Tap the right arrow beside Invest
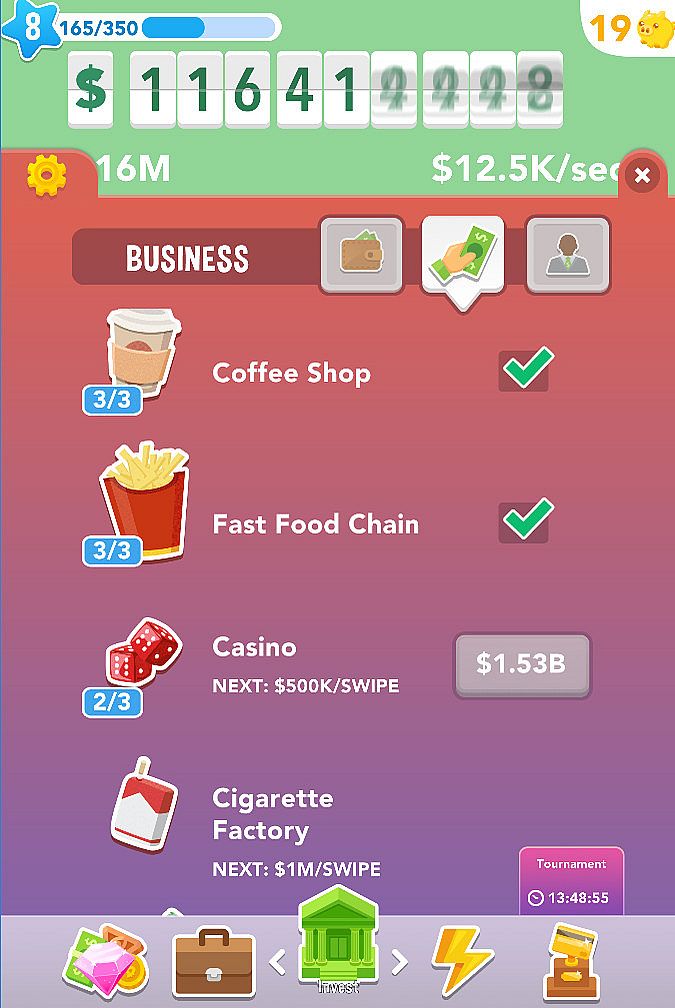The height and width of the screenshot is (1008, 675). (399, 963)
